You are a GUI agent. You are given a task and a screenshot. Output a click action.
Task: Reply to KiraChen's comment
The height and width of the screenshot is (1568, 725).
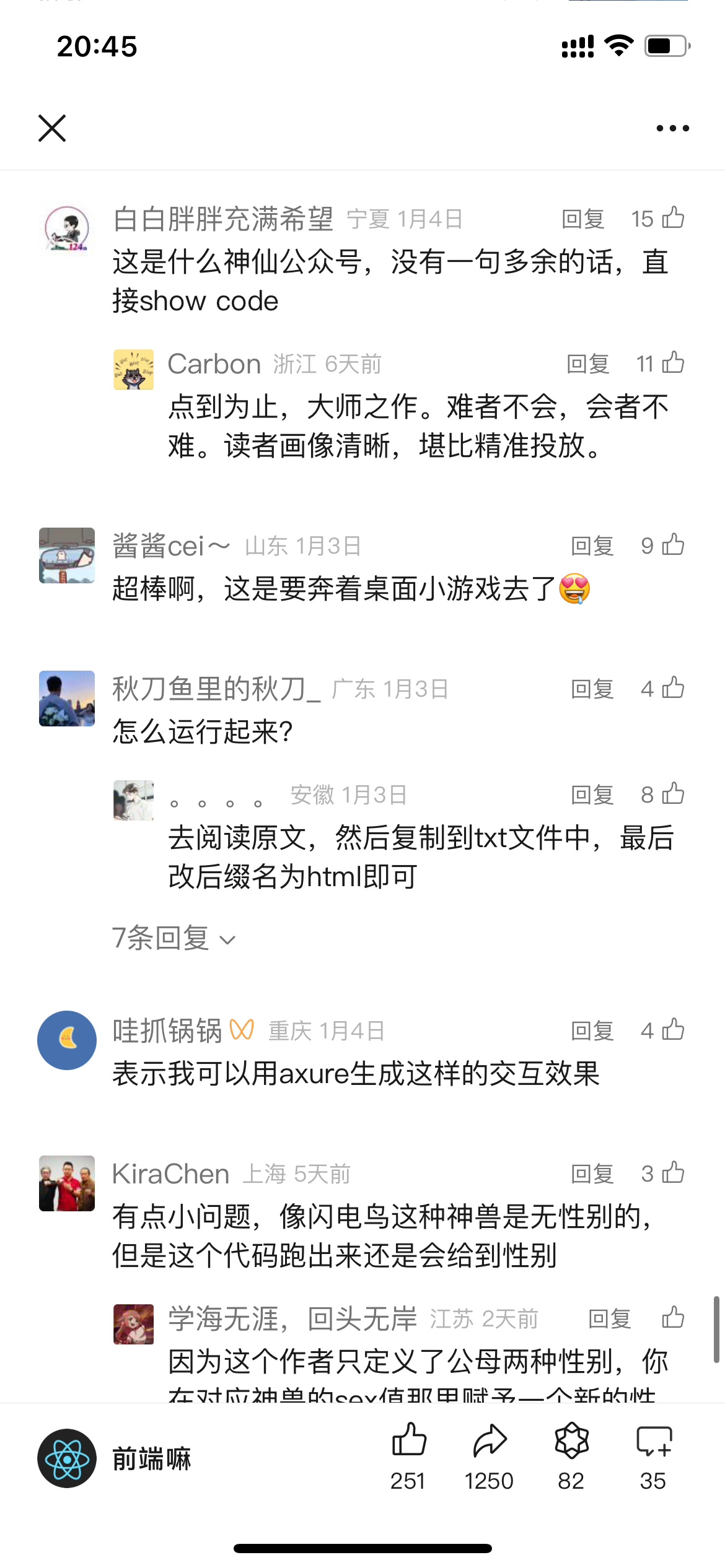(592, 1174)
